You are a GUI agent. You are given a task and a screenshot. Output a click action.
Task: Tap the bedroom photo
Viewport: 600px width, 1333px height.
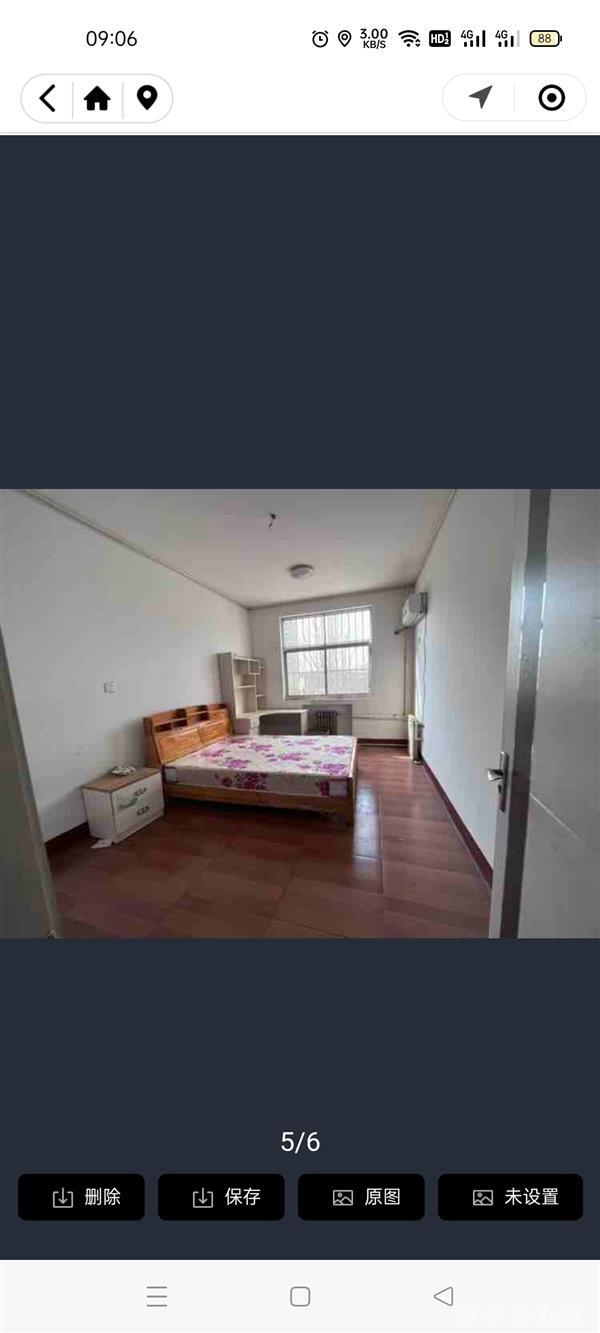(x=300, y=713)
